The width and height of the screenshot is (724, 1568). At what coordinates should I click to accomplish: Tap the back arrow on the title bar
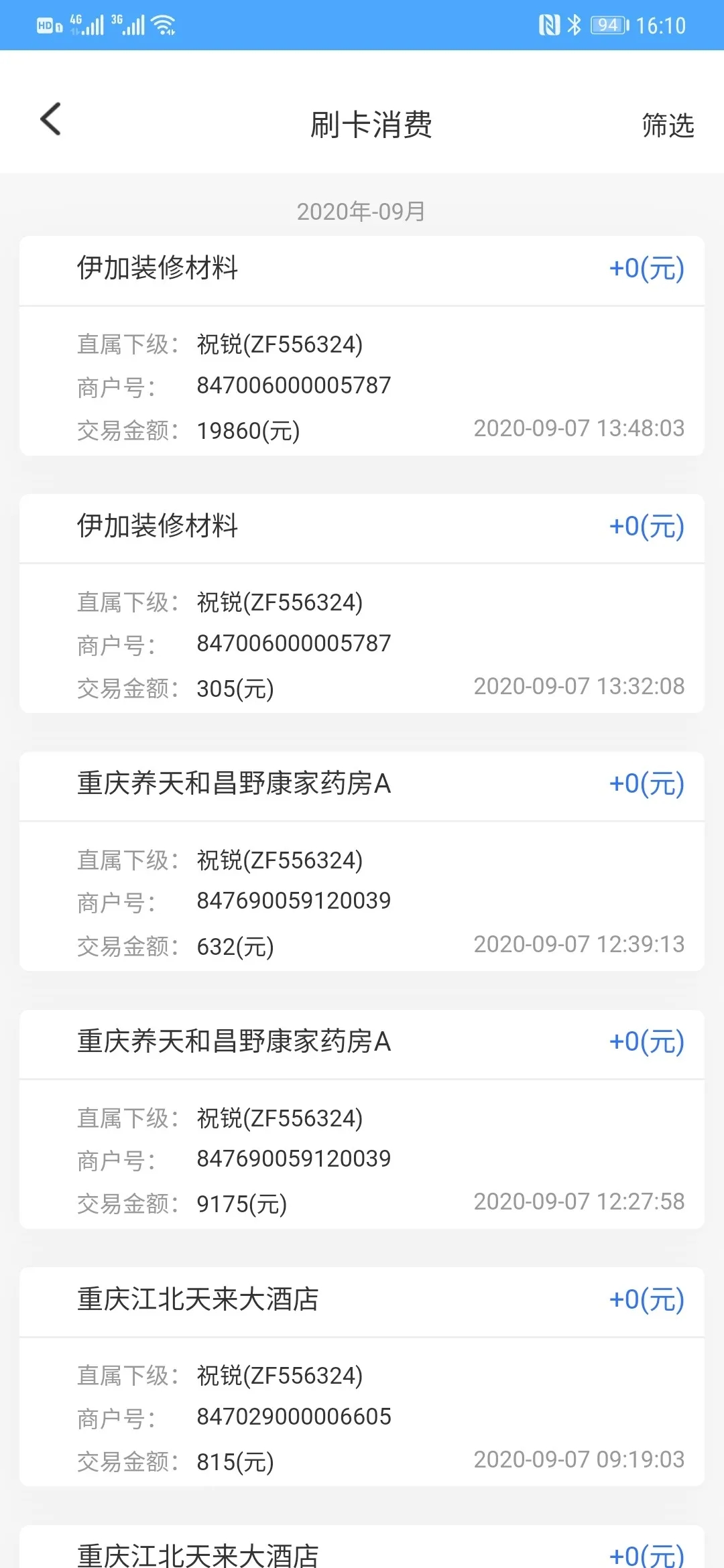click(x=51, y=119)
